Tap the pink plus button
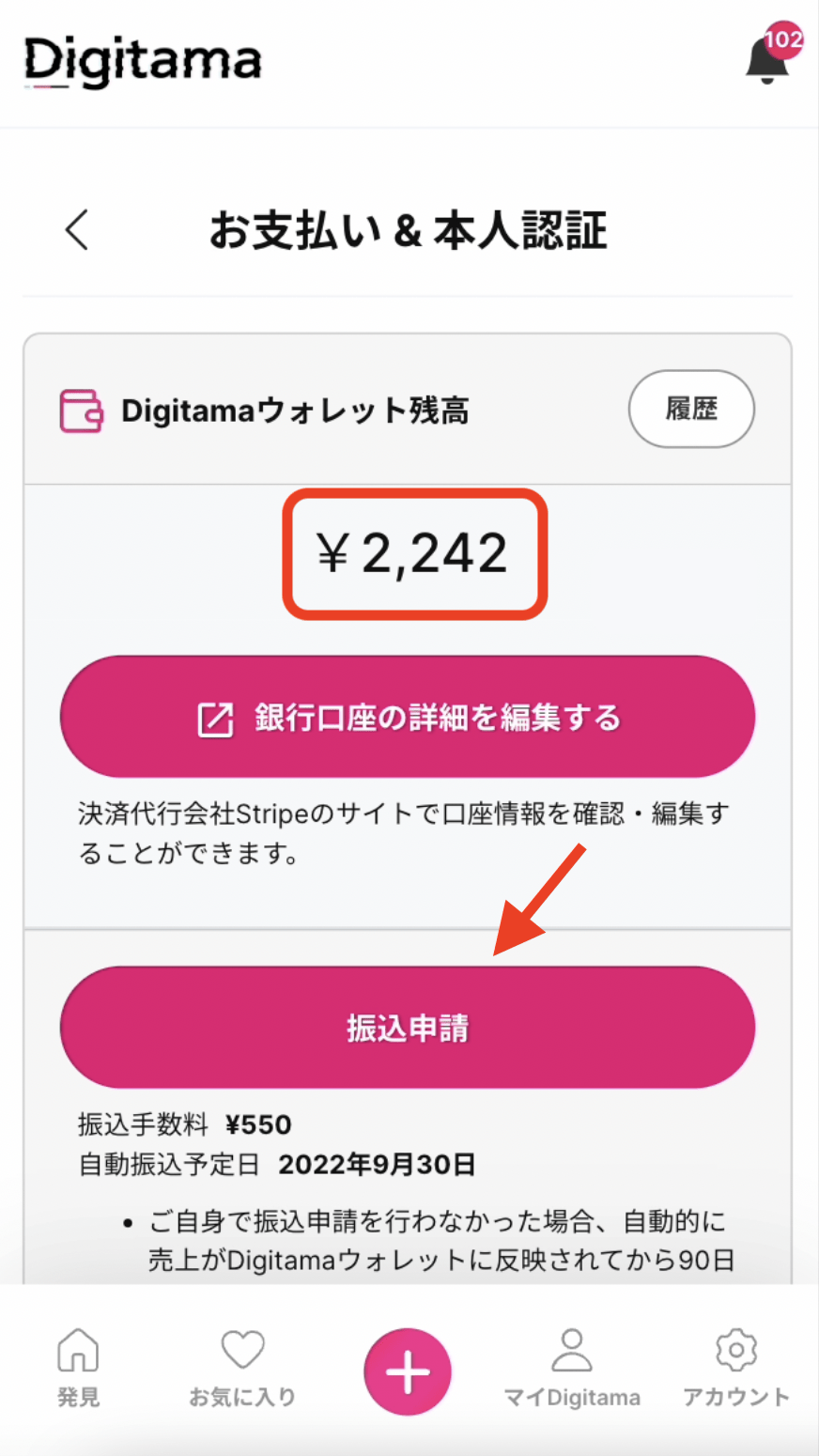This screenshot has width=819, height=1456. tap(408, 1371)
